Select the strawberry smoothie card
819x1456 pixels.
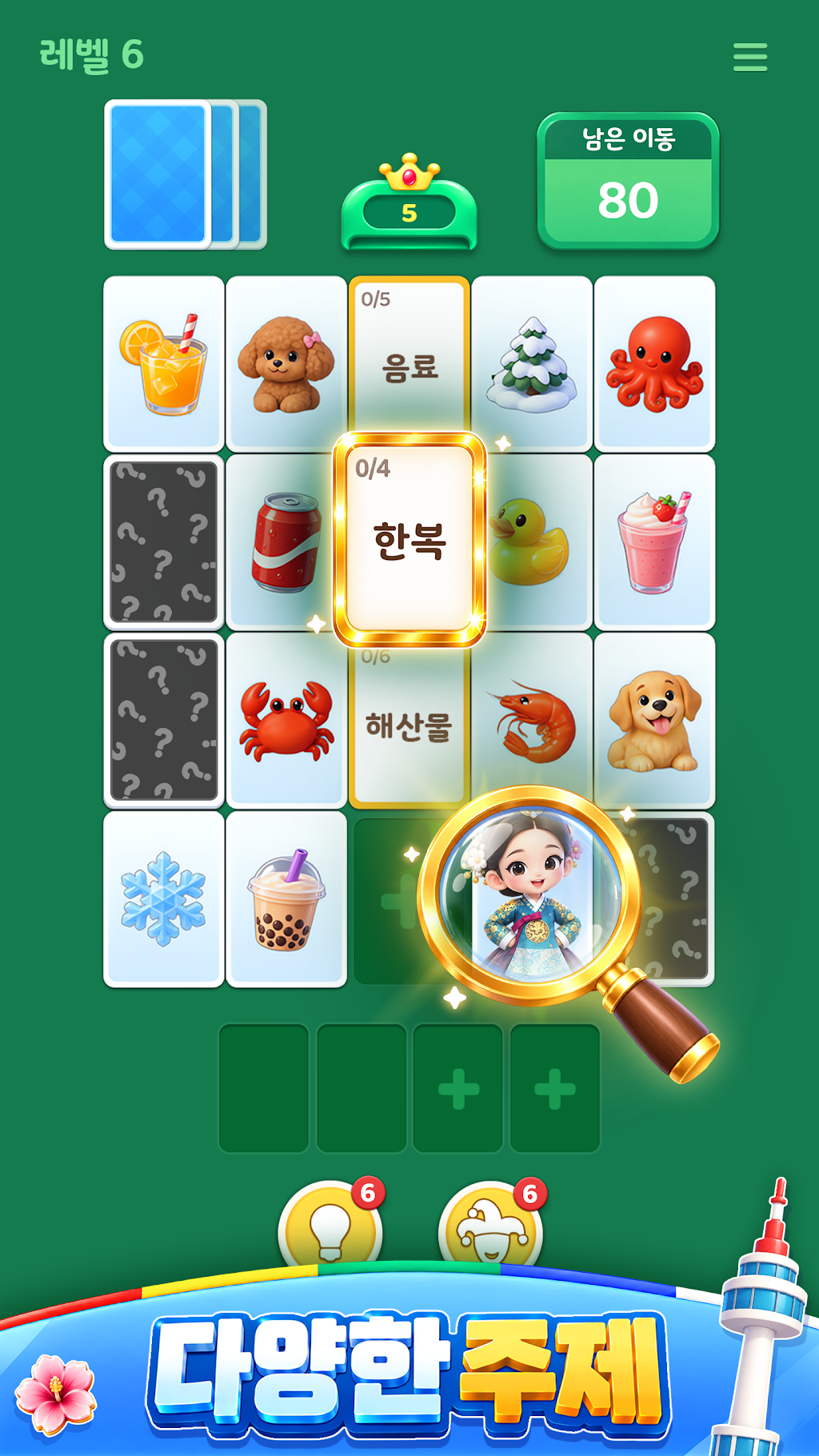pos(654,542)
